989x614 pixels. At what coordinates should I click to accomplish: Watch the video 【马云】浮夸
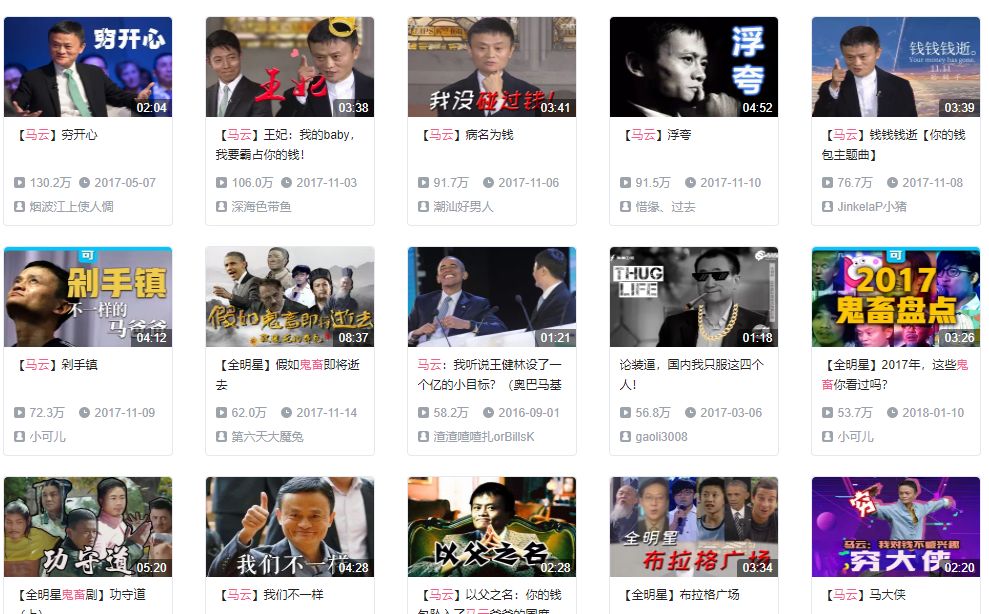[x=694, y=67]
